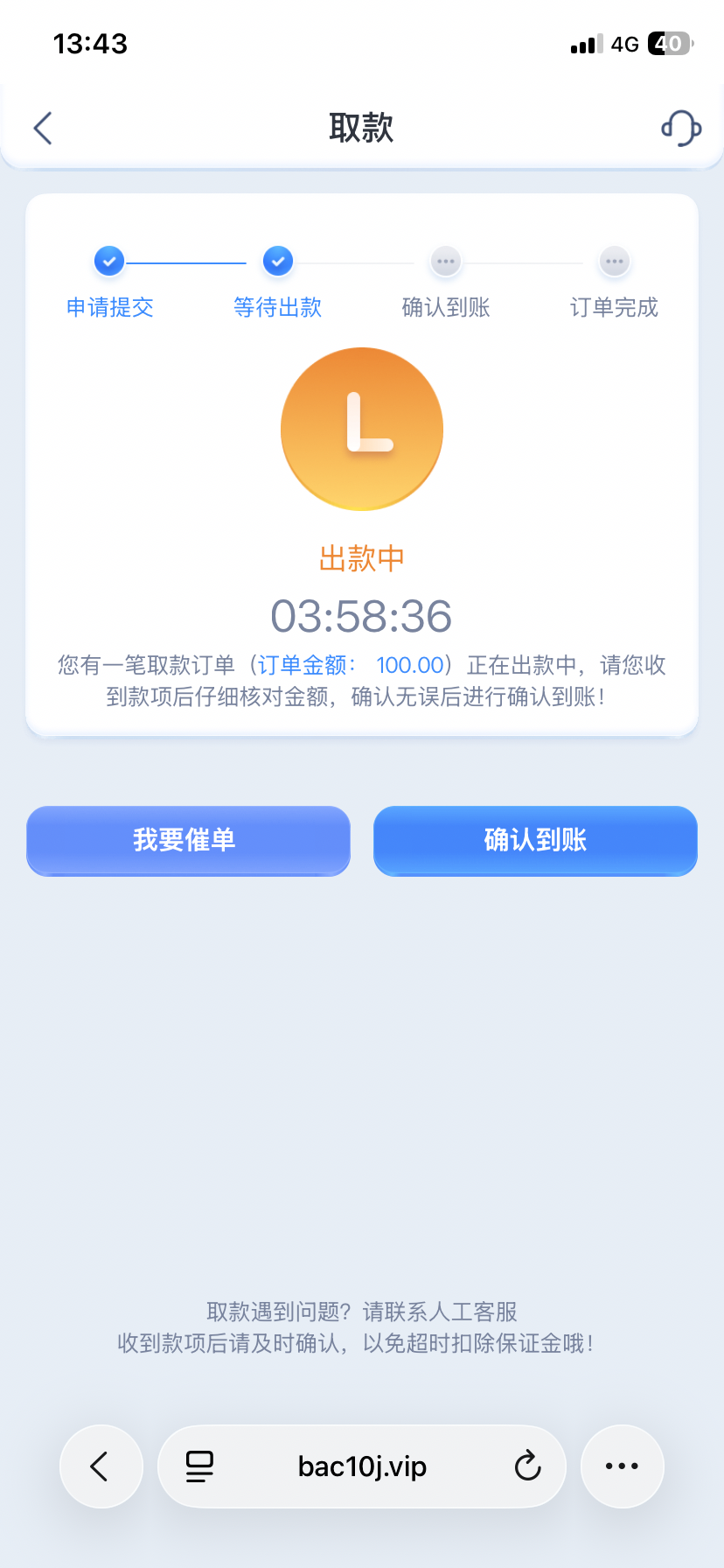Confirm receipt with 确认到账 button

535,840
